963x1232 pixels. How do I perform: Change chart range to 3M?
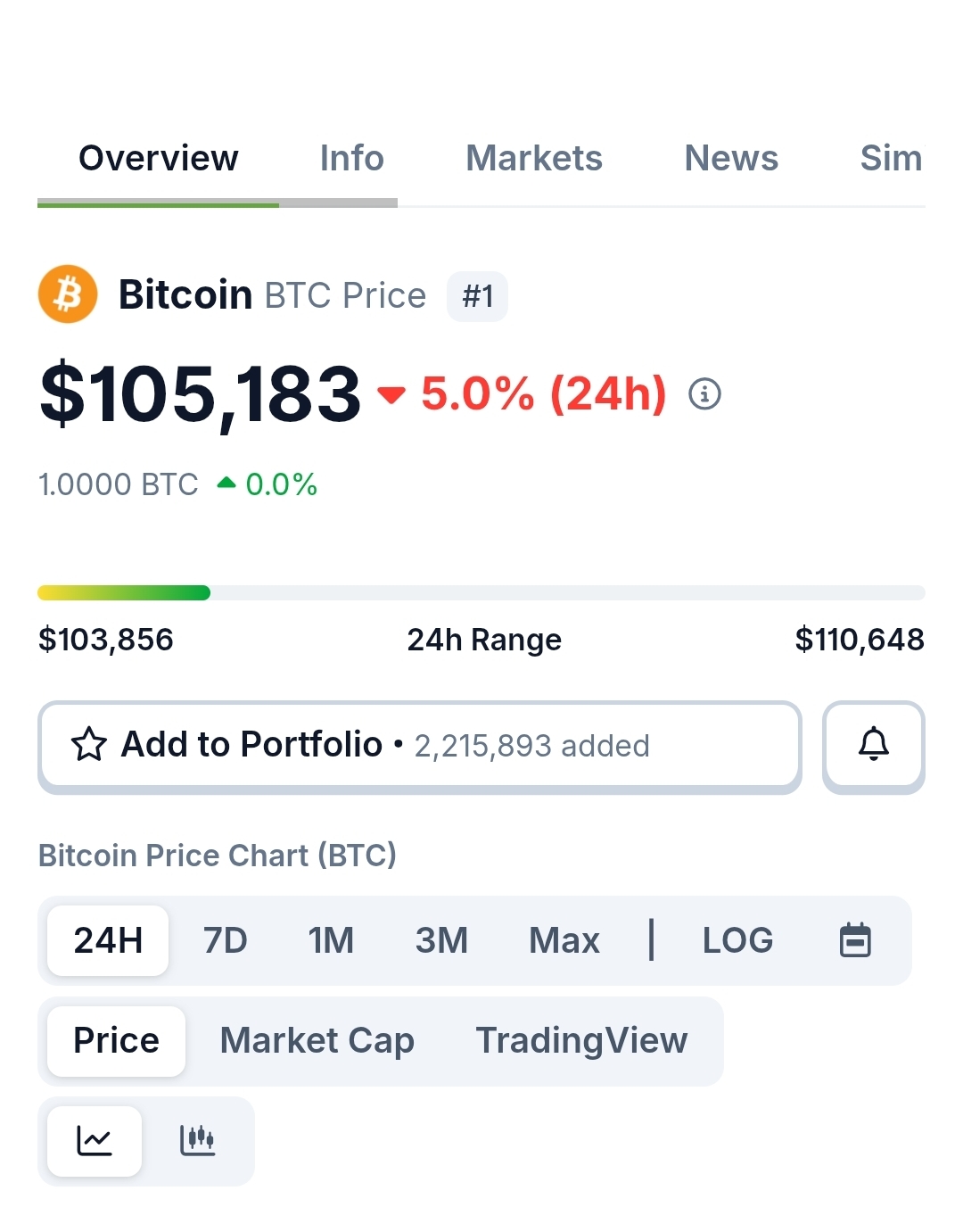coord(441,940)
